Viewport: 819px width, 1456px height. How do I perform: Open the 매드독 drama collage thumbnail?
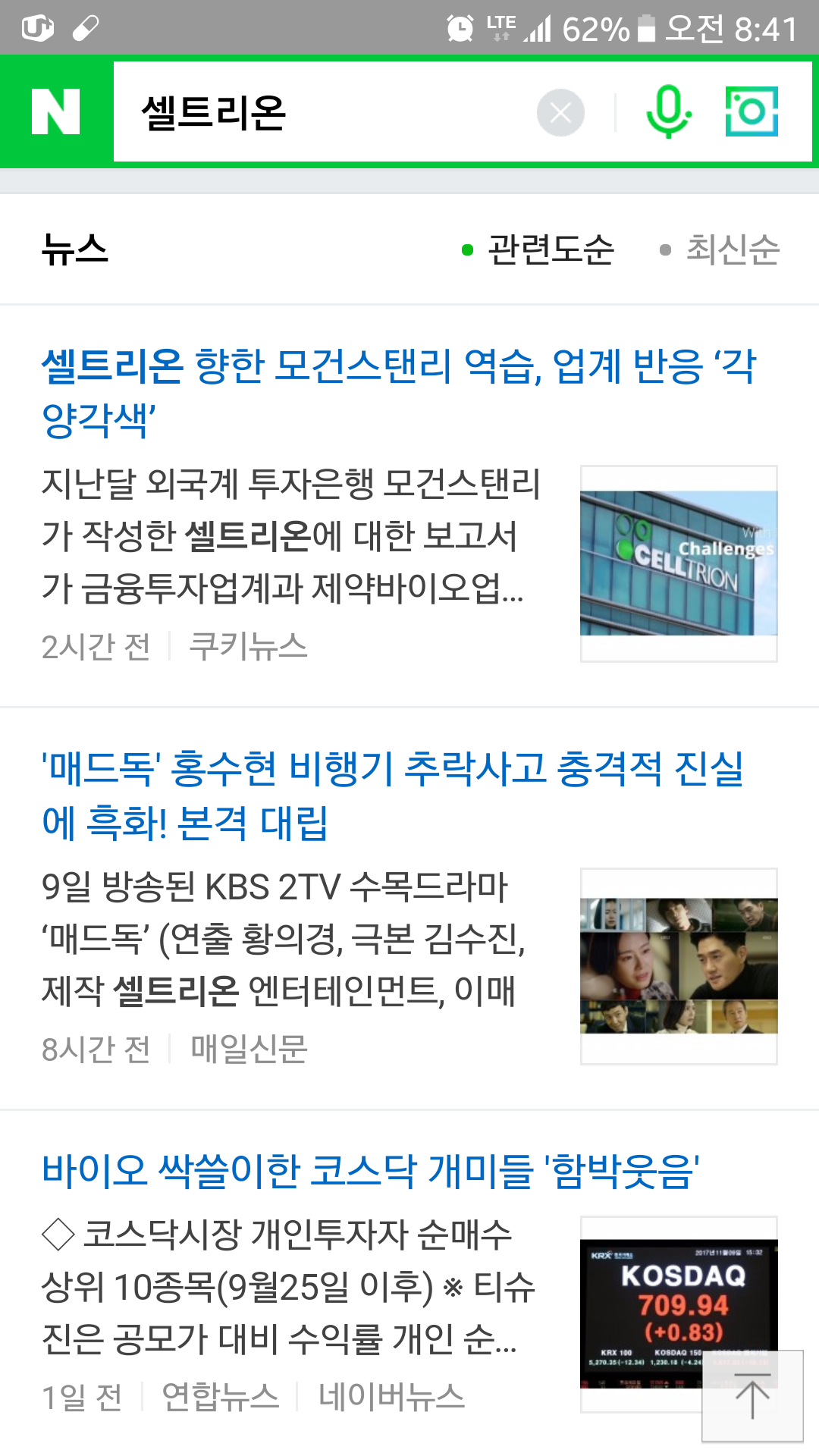(679, 965)
